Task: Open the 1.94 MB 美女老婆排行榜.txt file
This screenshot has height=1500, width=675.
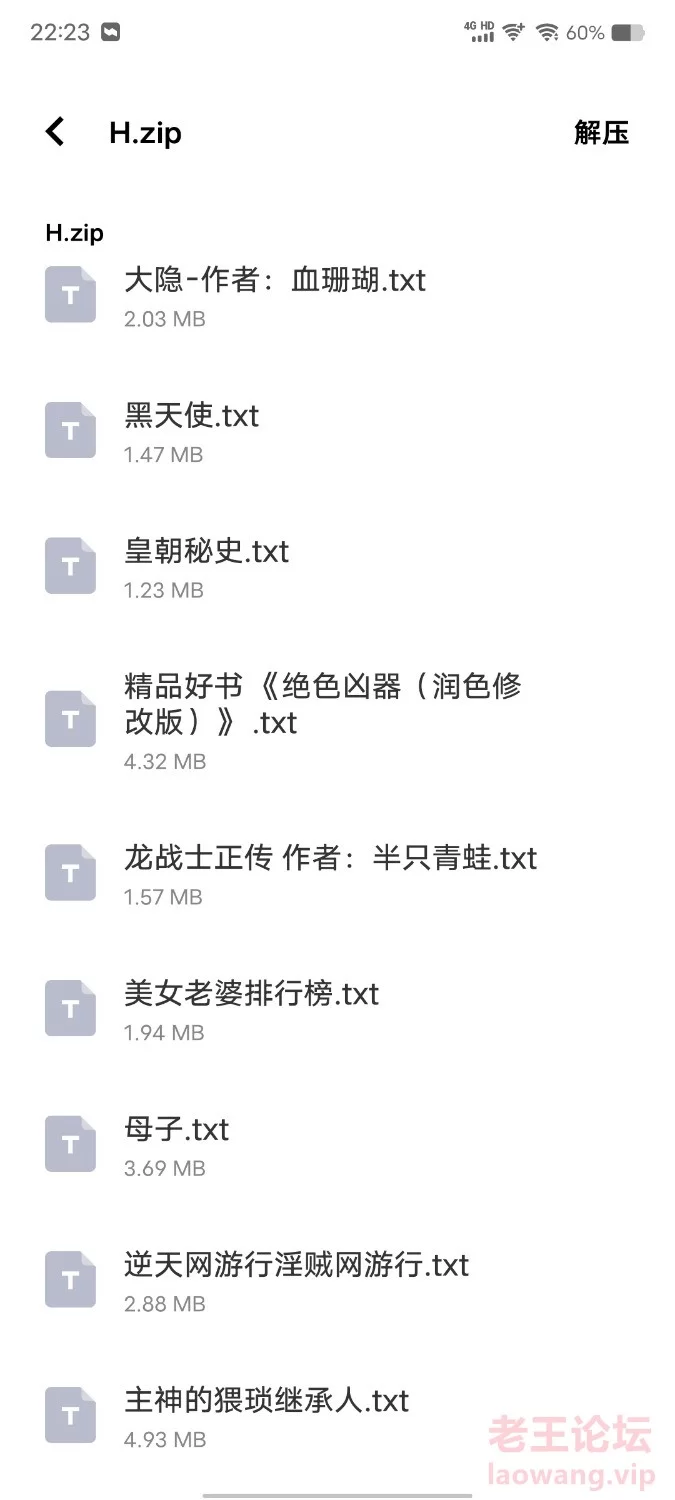Action: (x=337, y=1009)
